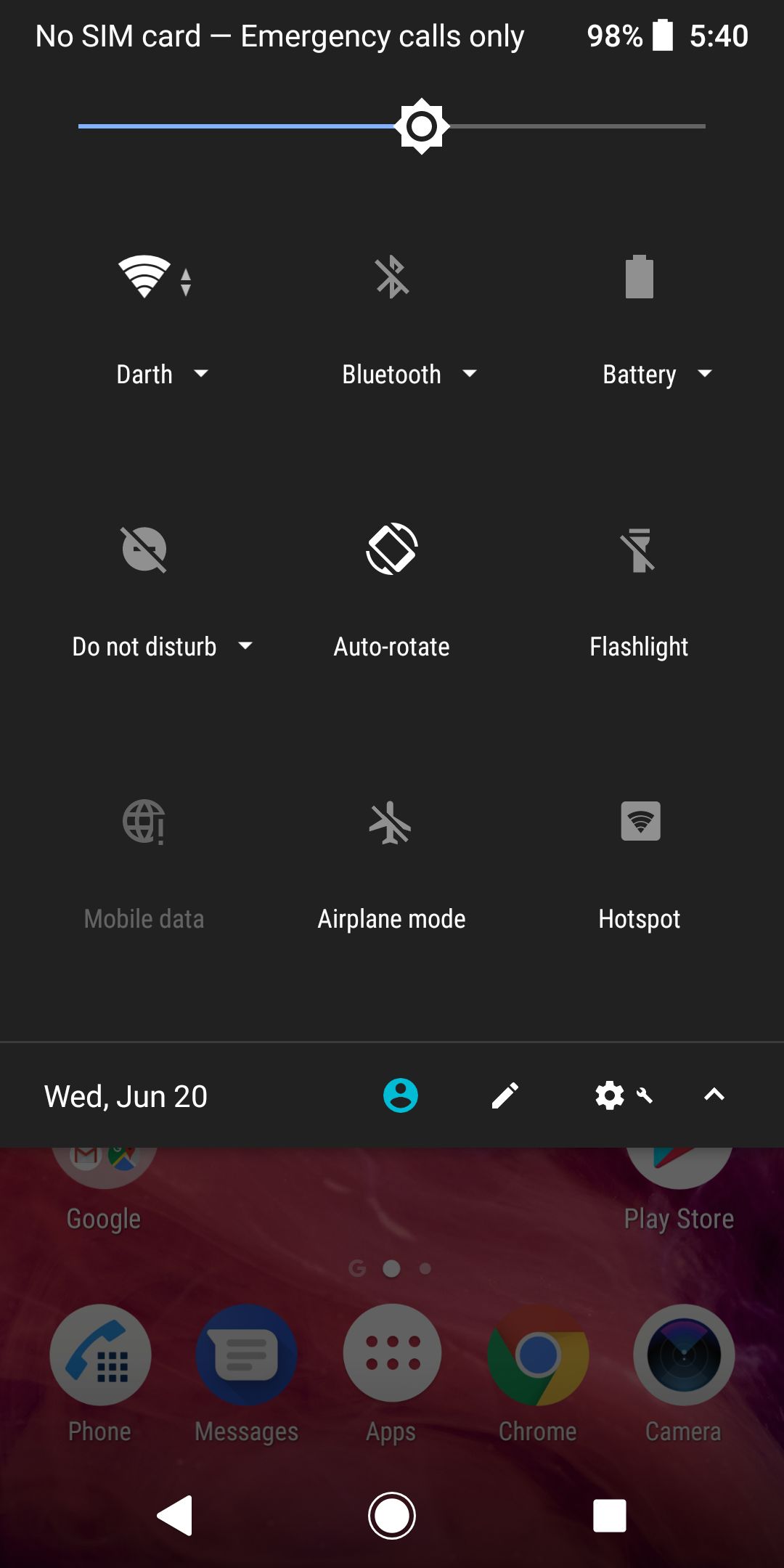The image size is (784, 1568).
Task: Turn on the Bluetooth tile
Action: coord(392,277)
